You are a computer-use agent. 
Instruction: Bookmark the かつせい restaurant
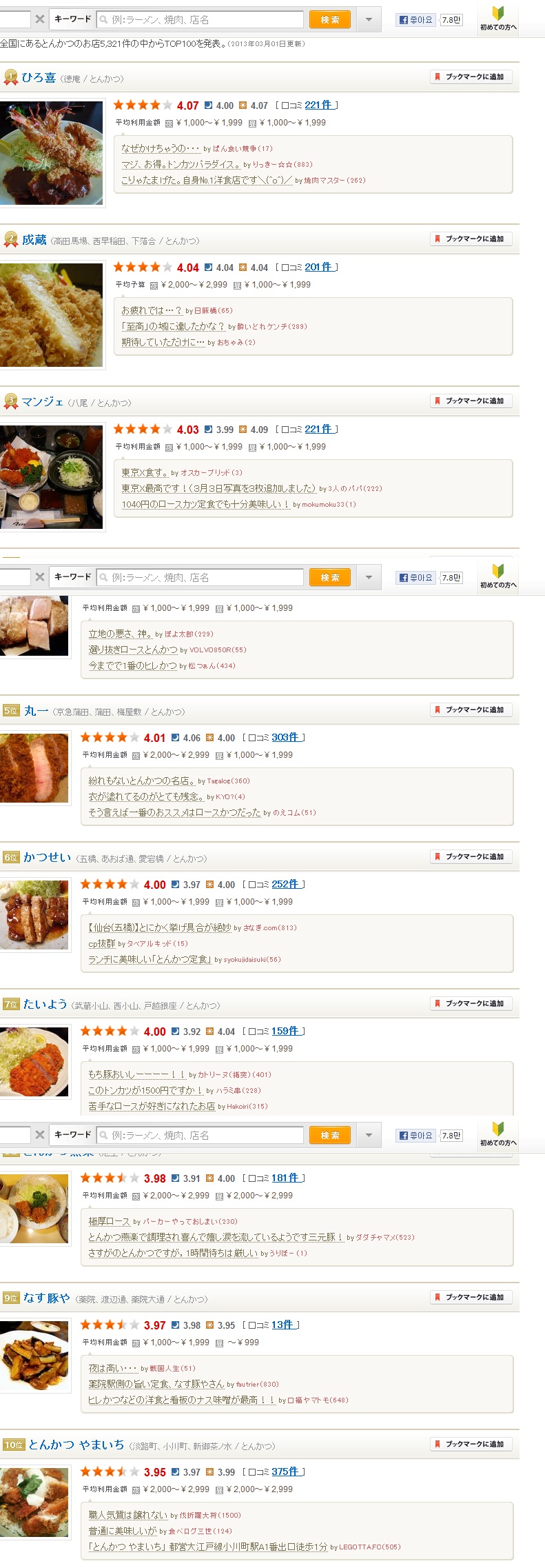471,856
